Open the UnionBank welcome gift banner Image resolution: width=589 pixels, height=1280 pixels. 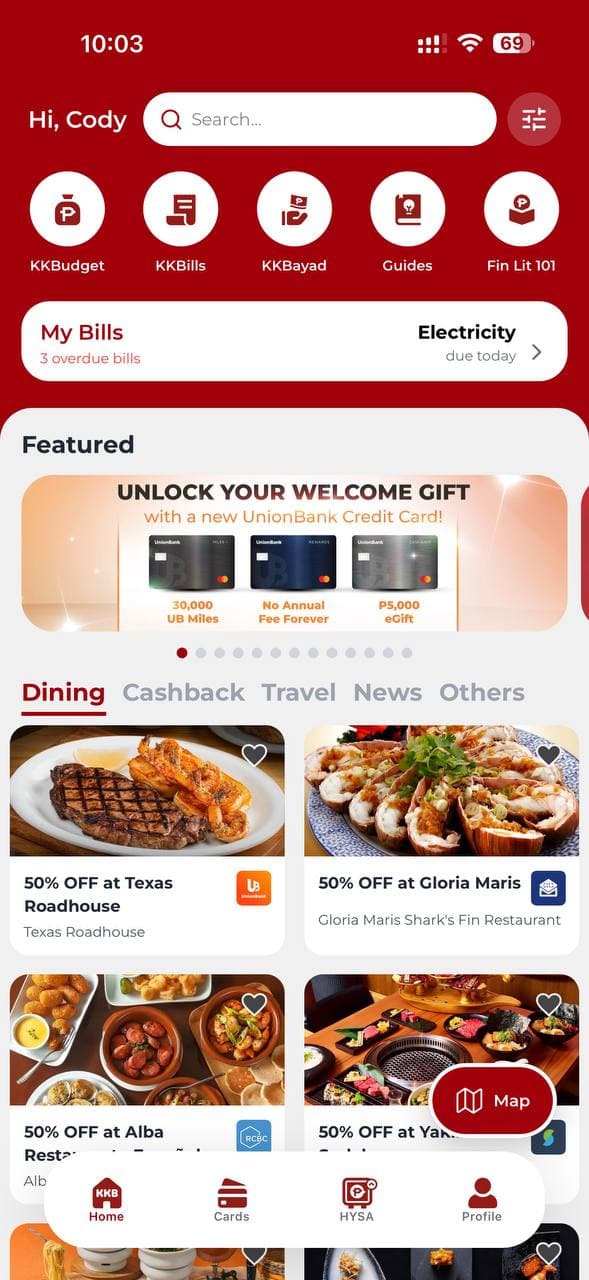pos(294,553)
